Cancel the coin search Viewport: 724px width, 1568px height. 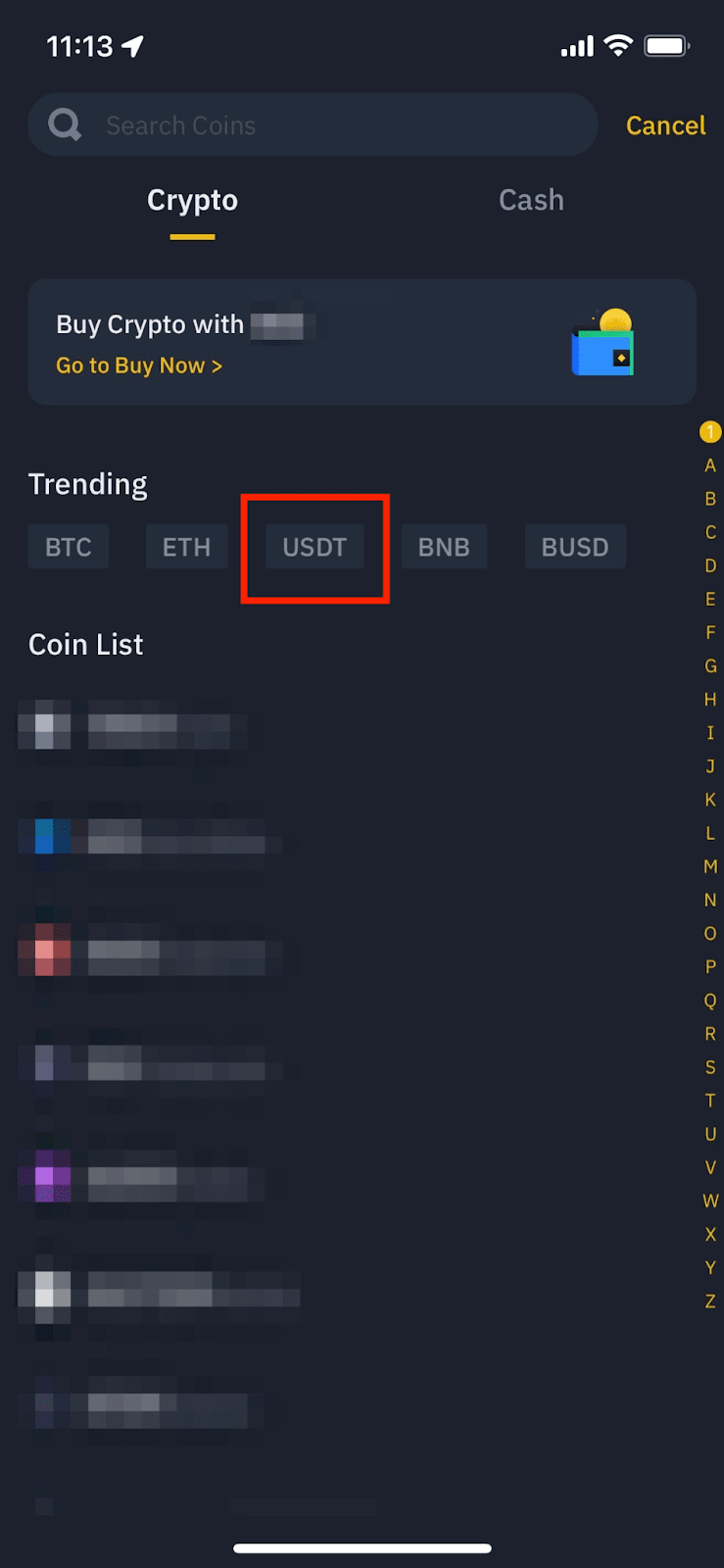pyautogui.click(x=665, y=125)
